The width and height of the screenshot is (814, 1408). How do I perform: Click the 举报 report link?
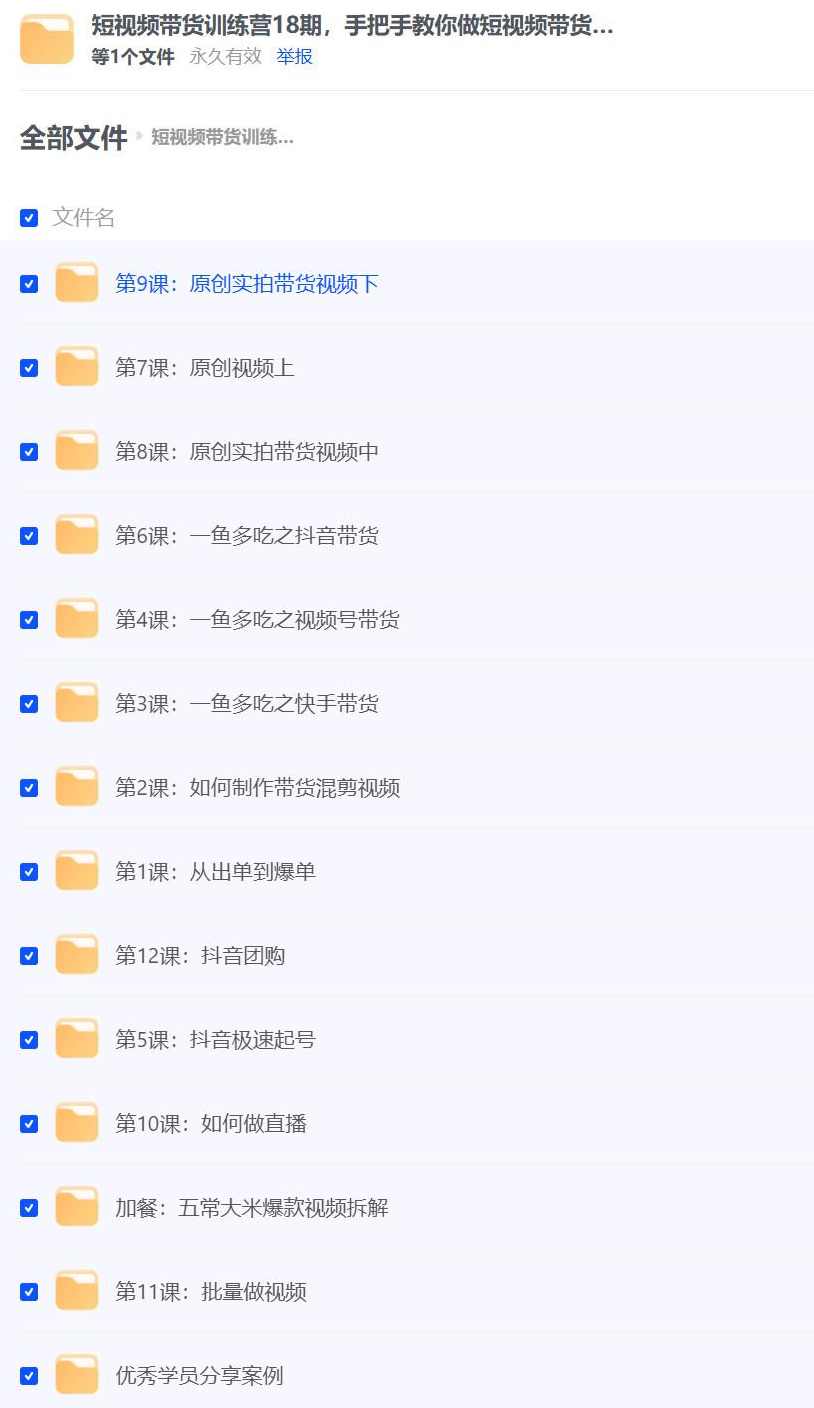pyautogui.click(x=294, y=57)
